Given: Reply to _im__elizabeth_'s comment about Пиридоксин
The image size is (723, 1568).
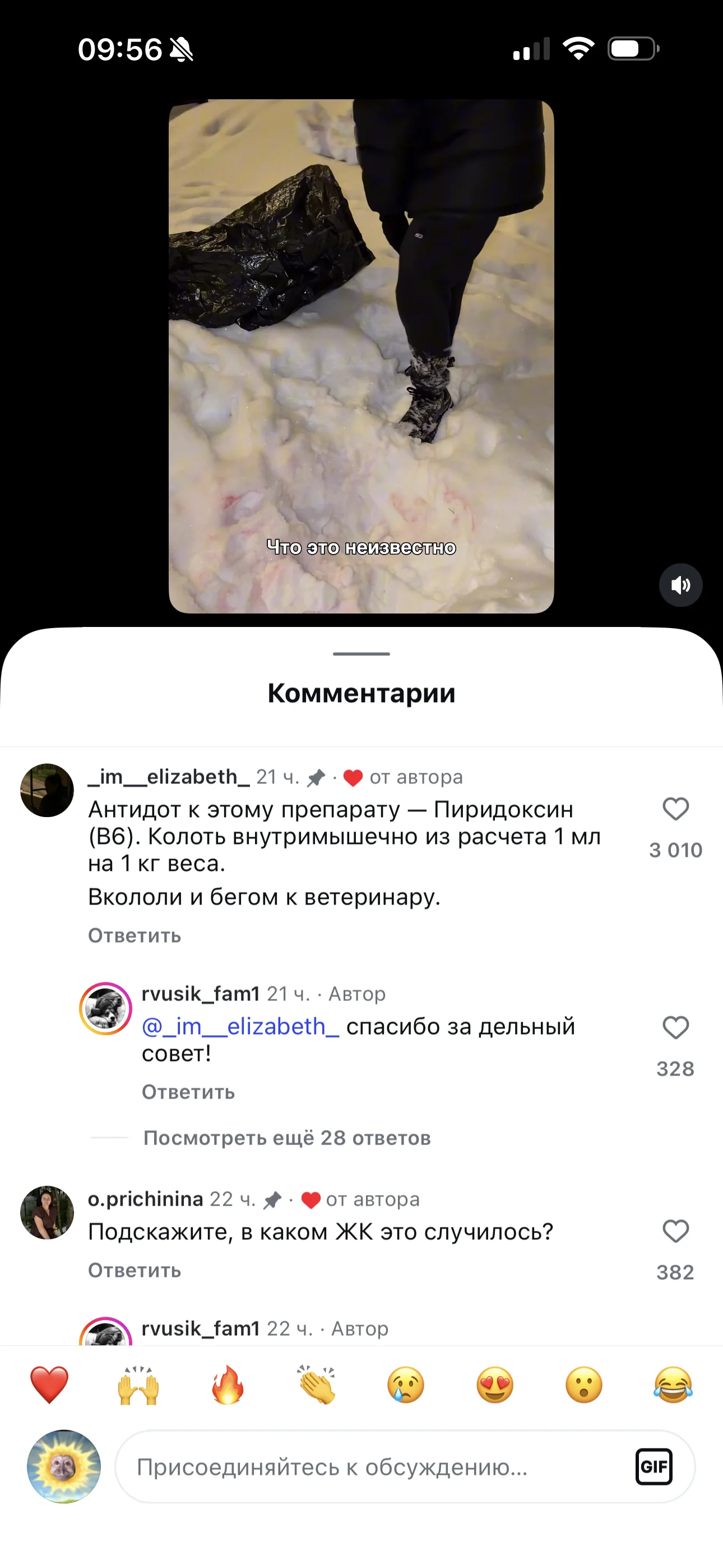Looking at the screenshot, I should (x=135, y=935).
